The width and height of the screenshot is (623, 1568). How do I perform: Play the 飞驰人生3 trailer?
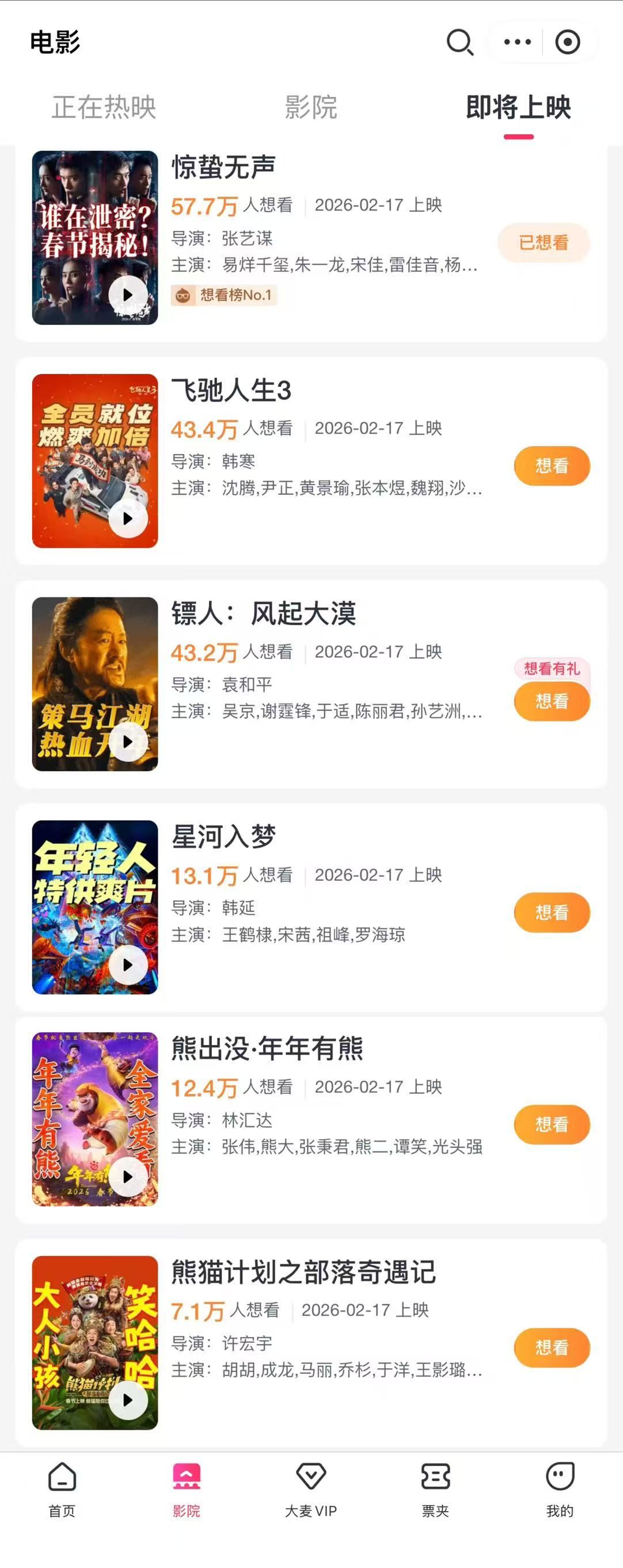pyautogui.click(x=128, y=518)
